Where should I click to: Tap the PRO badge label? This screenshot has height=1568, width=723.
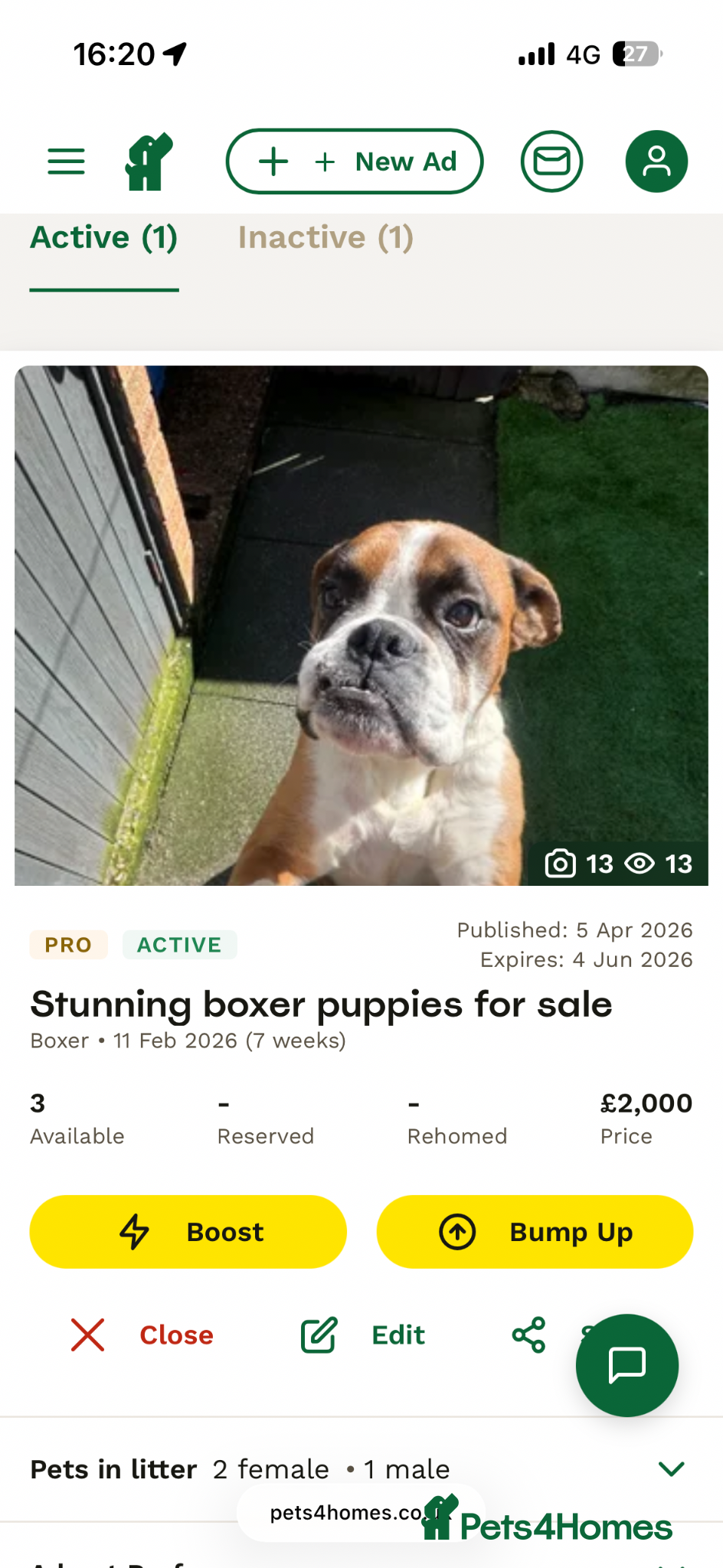(68, 945)
